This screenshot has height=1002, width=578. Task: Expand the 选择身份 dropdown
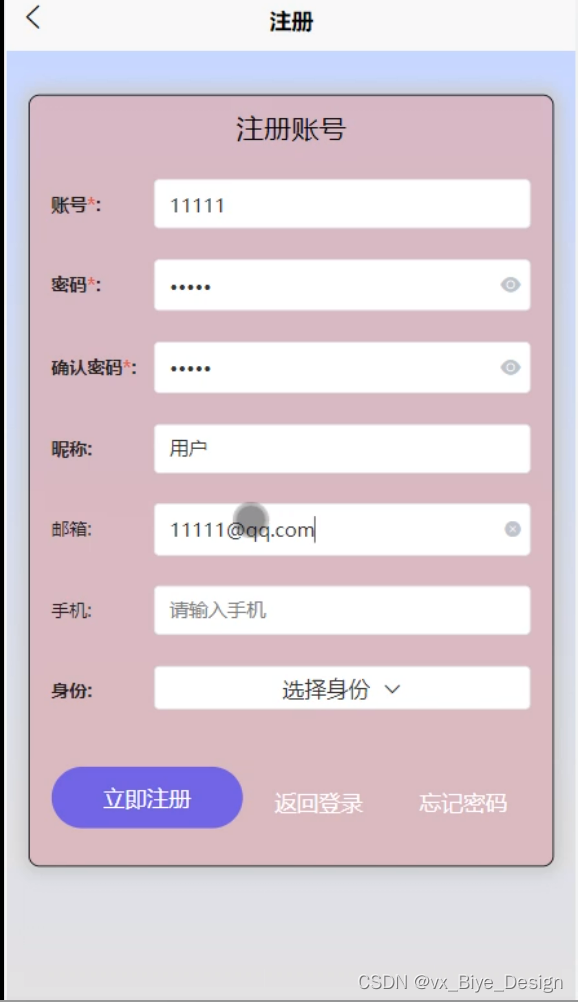342,688
